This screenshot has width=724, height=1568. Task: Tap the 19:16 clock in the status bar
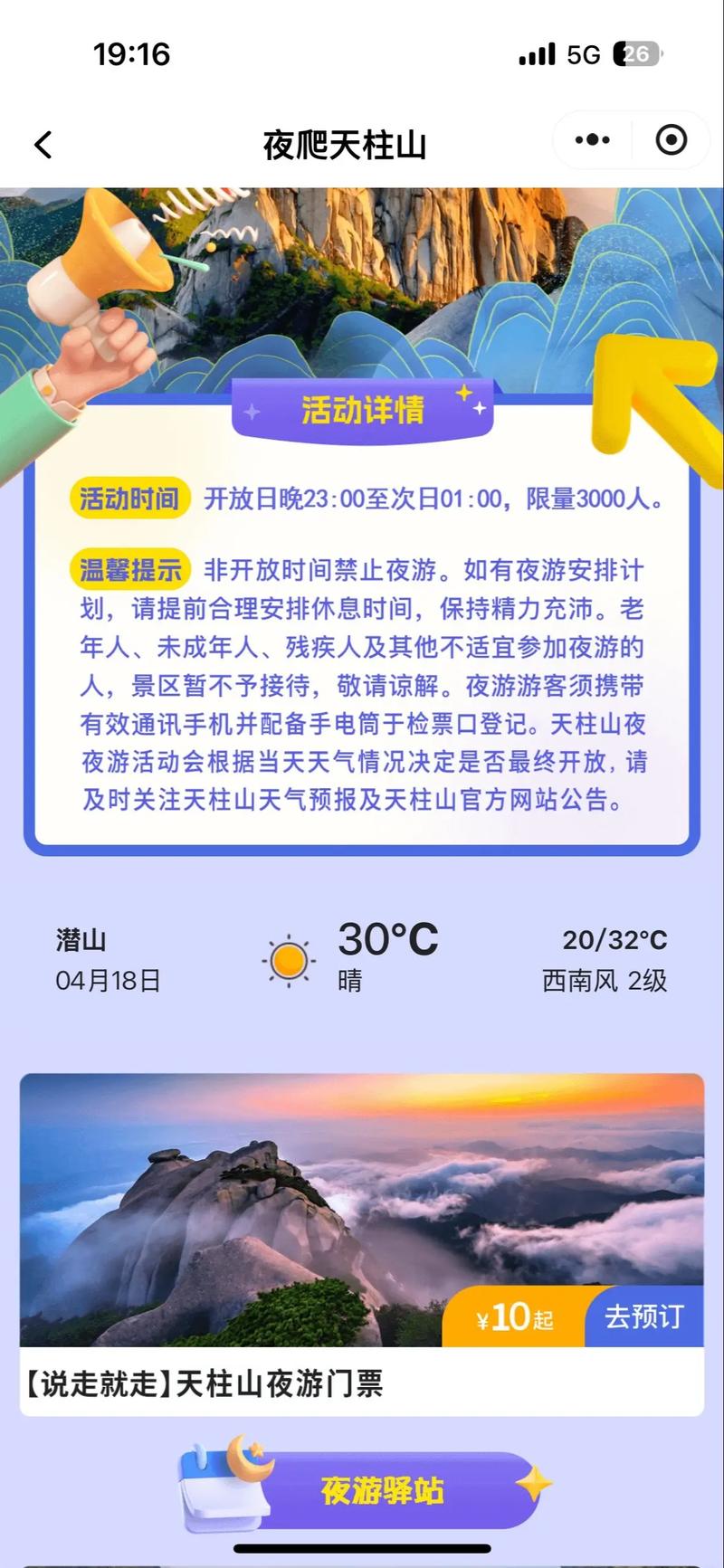[x=129, y=54]
